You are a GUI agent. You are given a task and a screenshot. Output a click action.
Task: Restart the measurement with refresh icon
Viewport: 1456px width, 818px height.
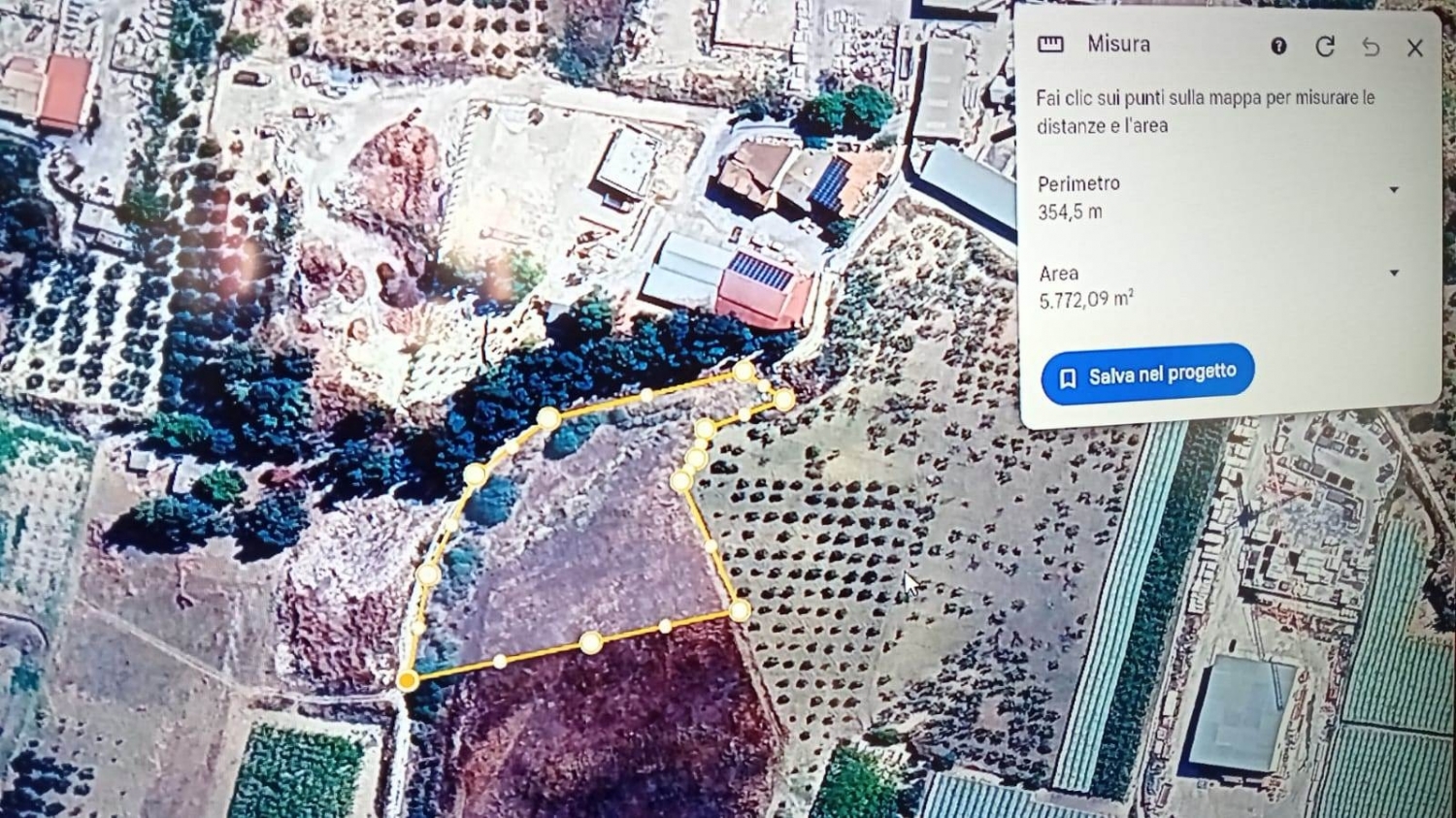(x=1325, y=47)
